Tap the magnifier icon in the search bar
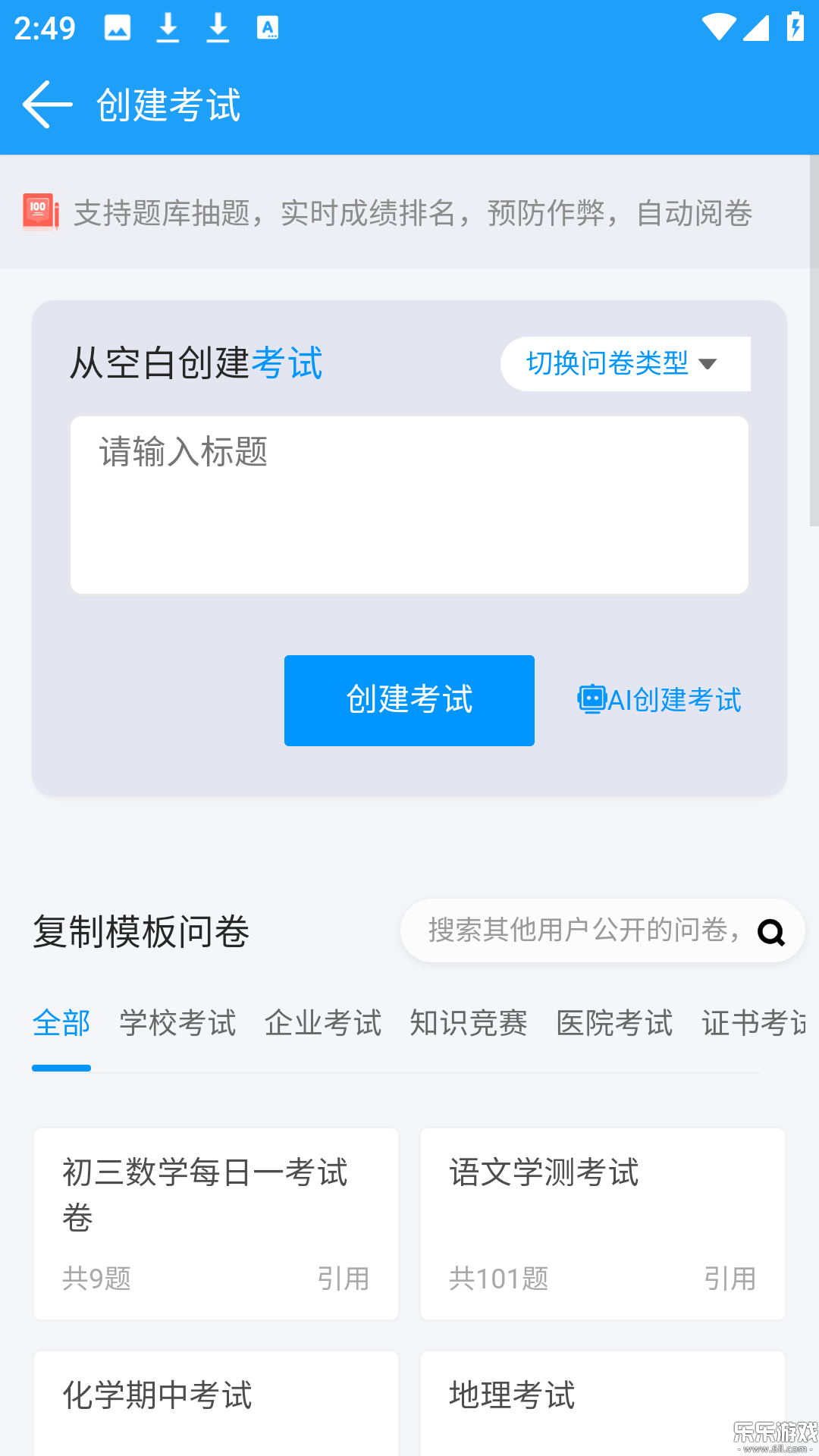Viewport: 819px width, 1456px height. [x=772, y=931]
